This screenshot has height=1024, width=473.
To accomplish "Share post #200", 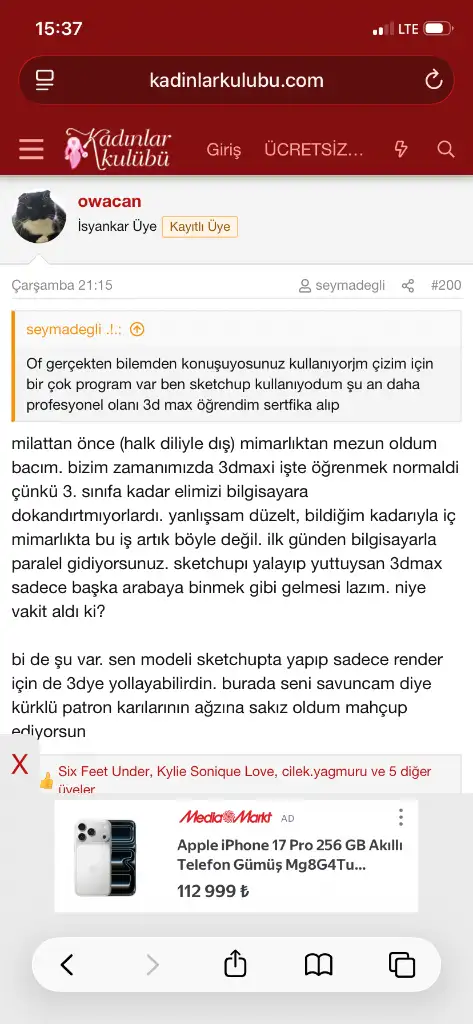I will (408, 285).
